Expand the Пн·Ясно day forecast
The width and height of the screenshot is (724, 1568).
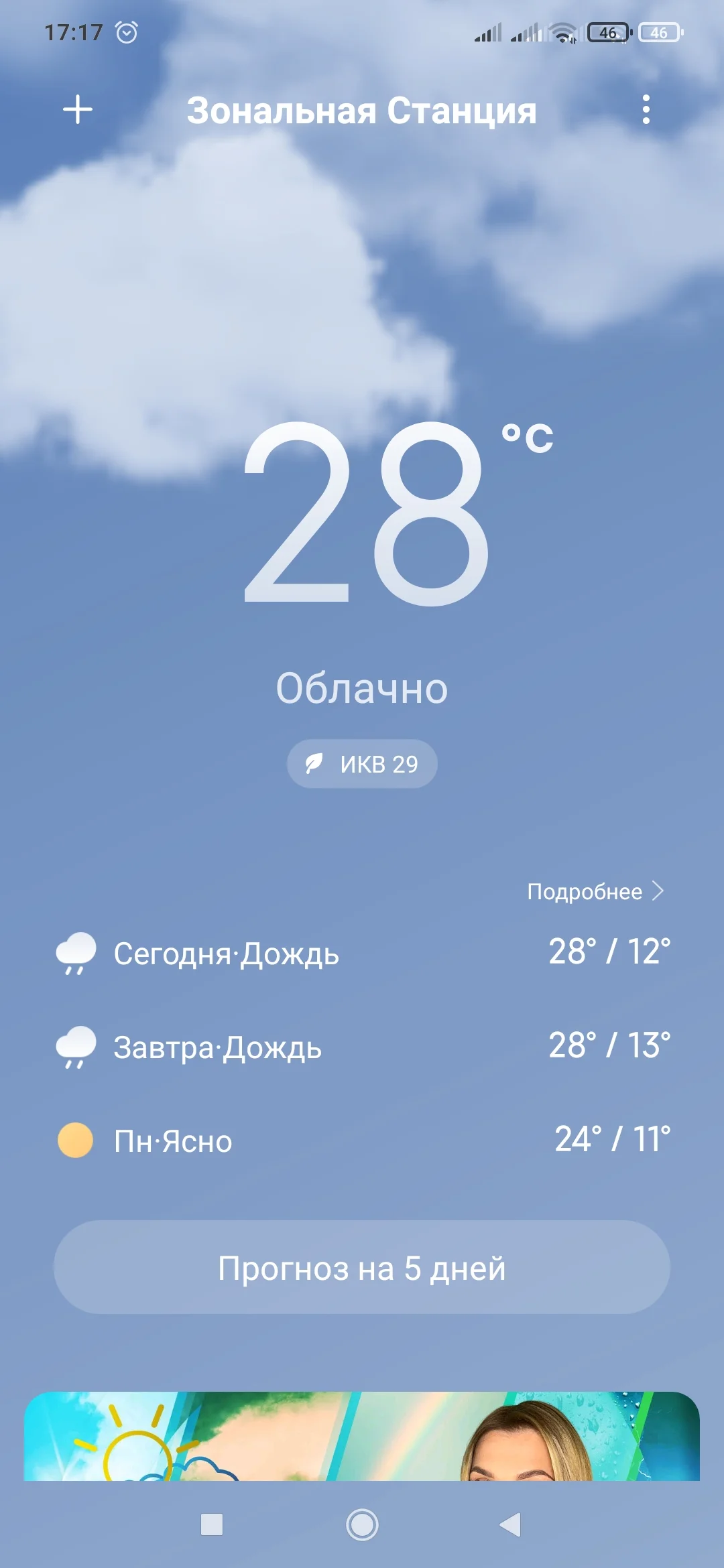362,1141
